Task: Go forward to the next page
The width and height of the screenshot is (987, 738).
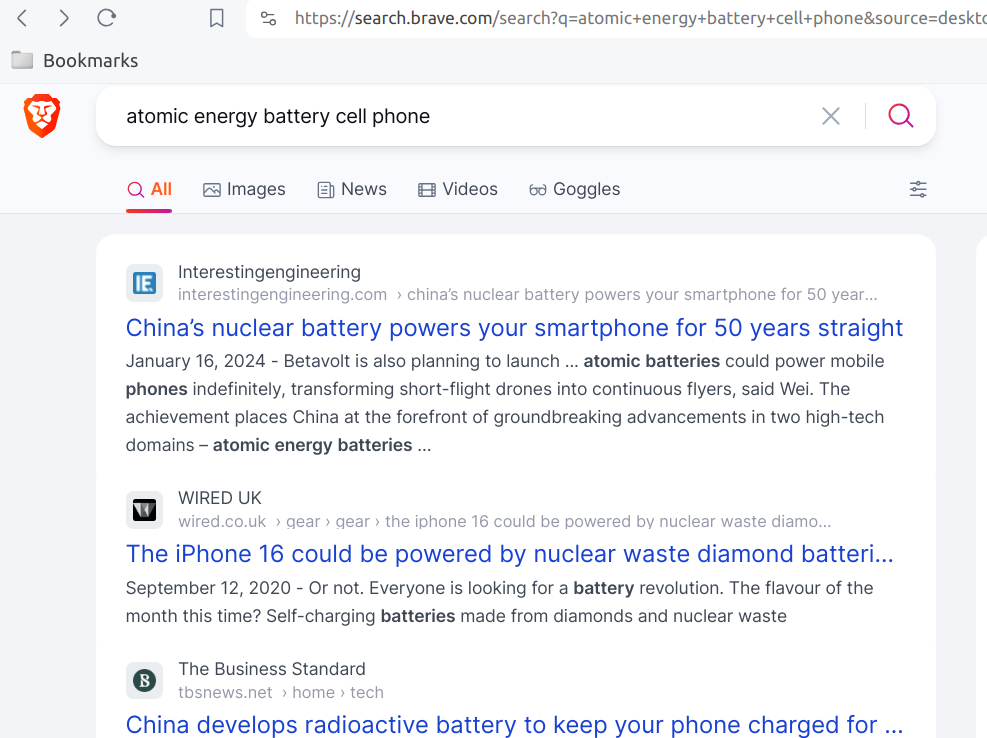Action: 64,18
